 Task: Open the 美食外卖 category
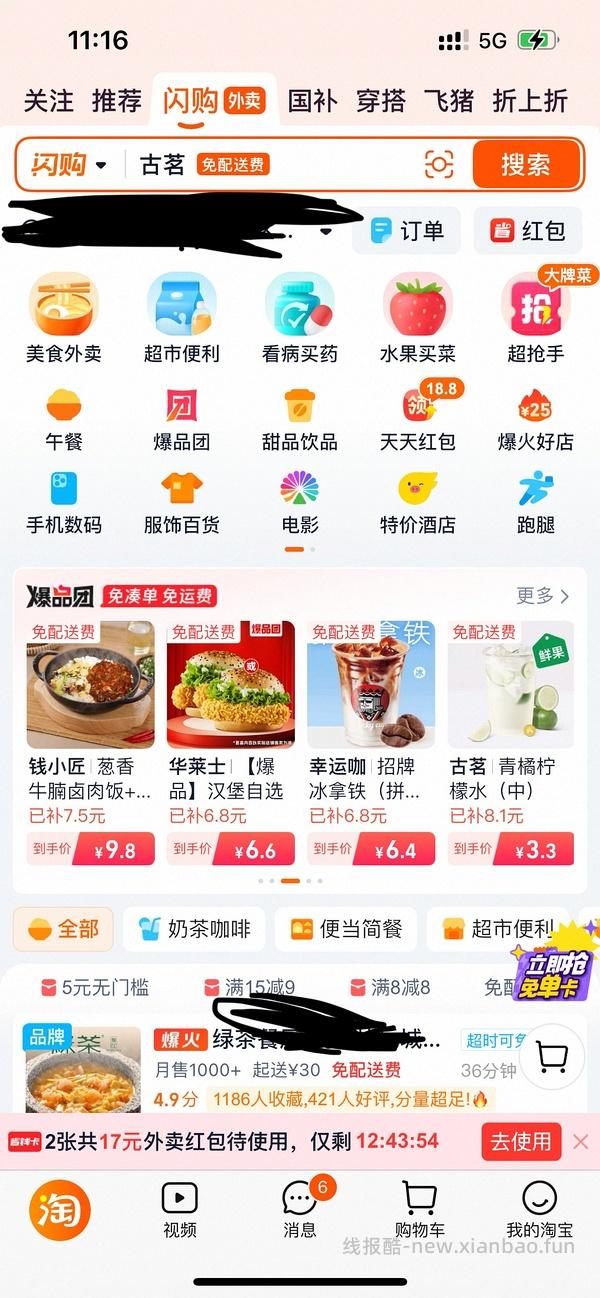point(64,317)
